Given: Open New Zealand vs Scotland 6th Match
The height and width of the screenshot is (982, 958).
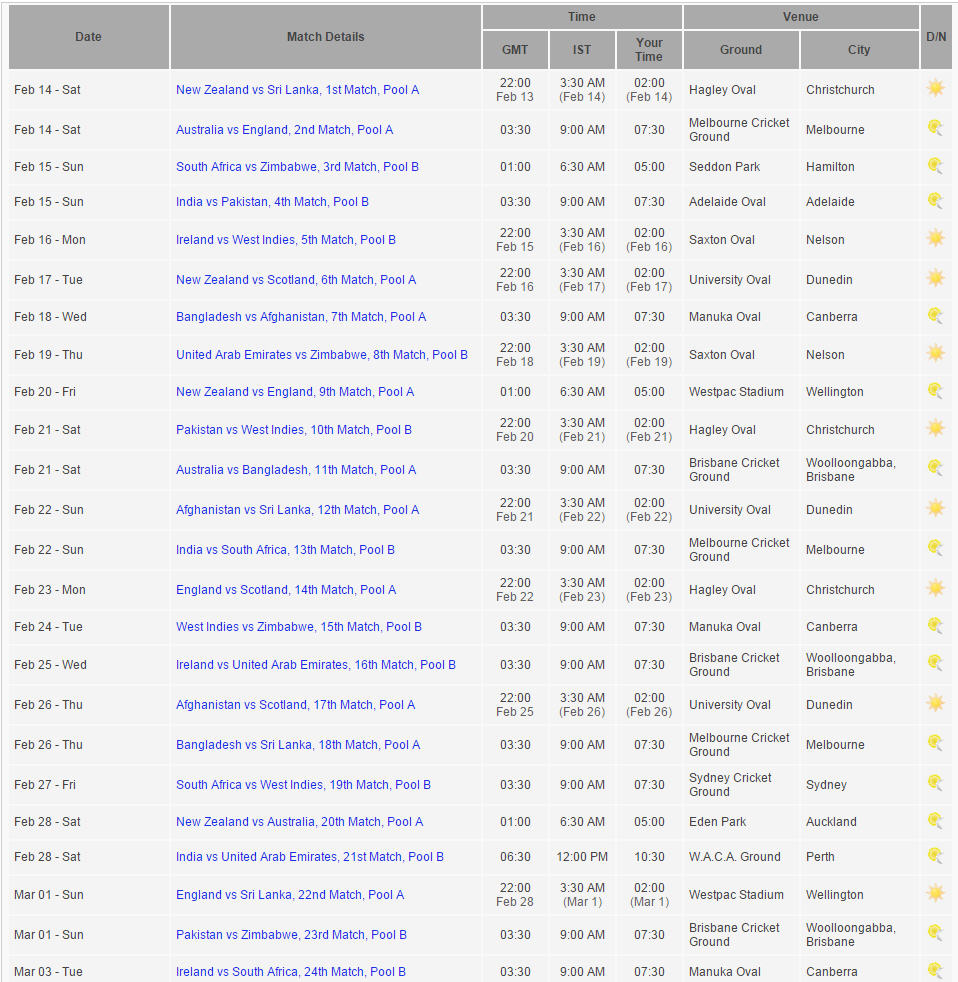Looking at the screenshot, I should click(296, 280).
